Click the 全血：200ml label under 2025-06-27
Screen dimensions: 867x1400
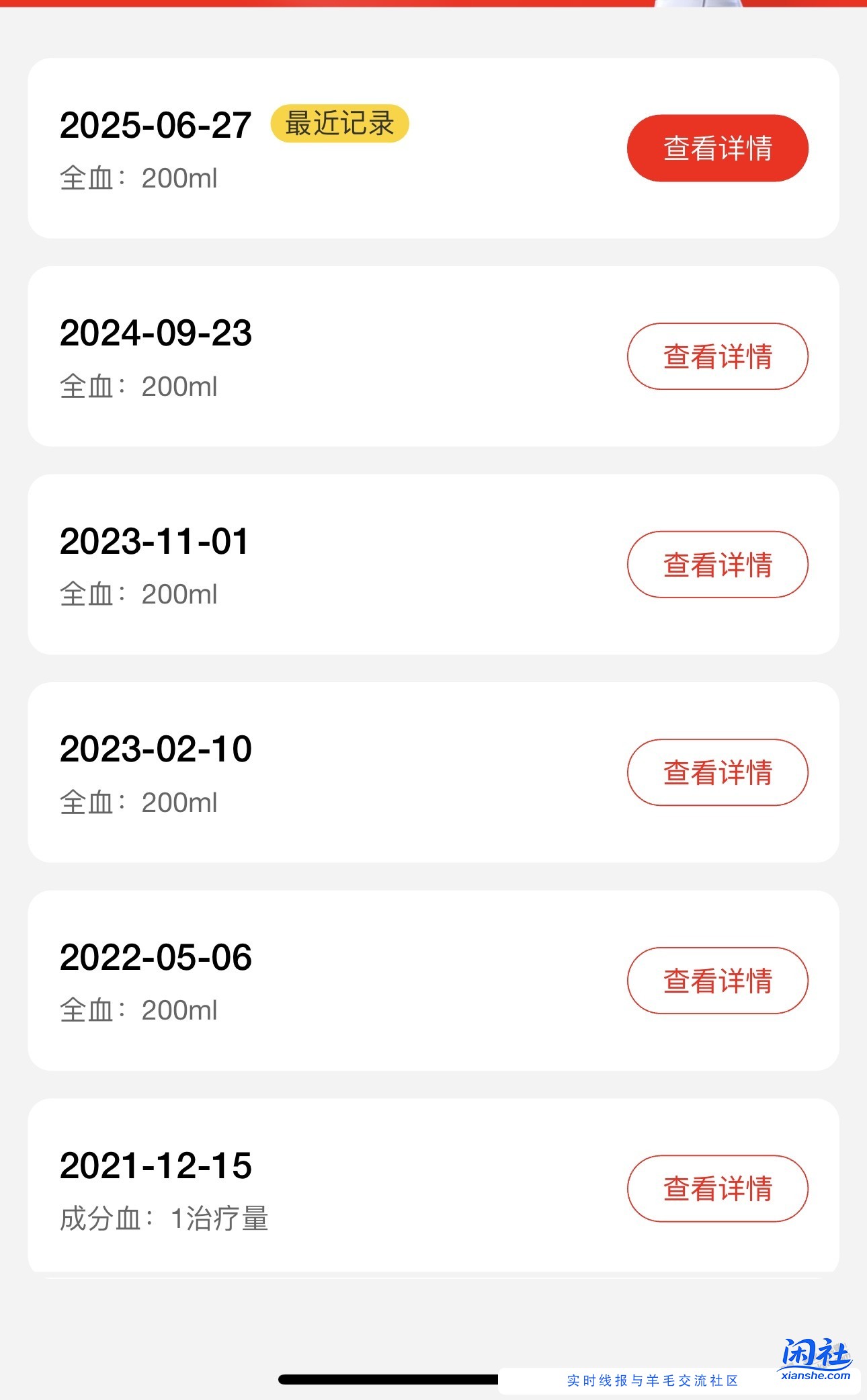pyautogui.click(x=138, y=177)
